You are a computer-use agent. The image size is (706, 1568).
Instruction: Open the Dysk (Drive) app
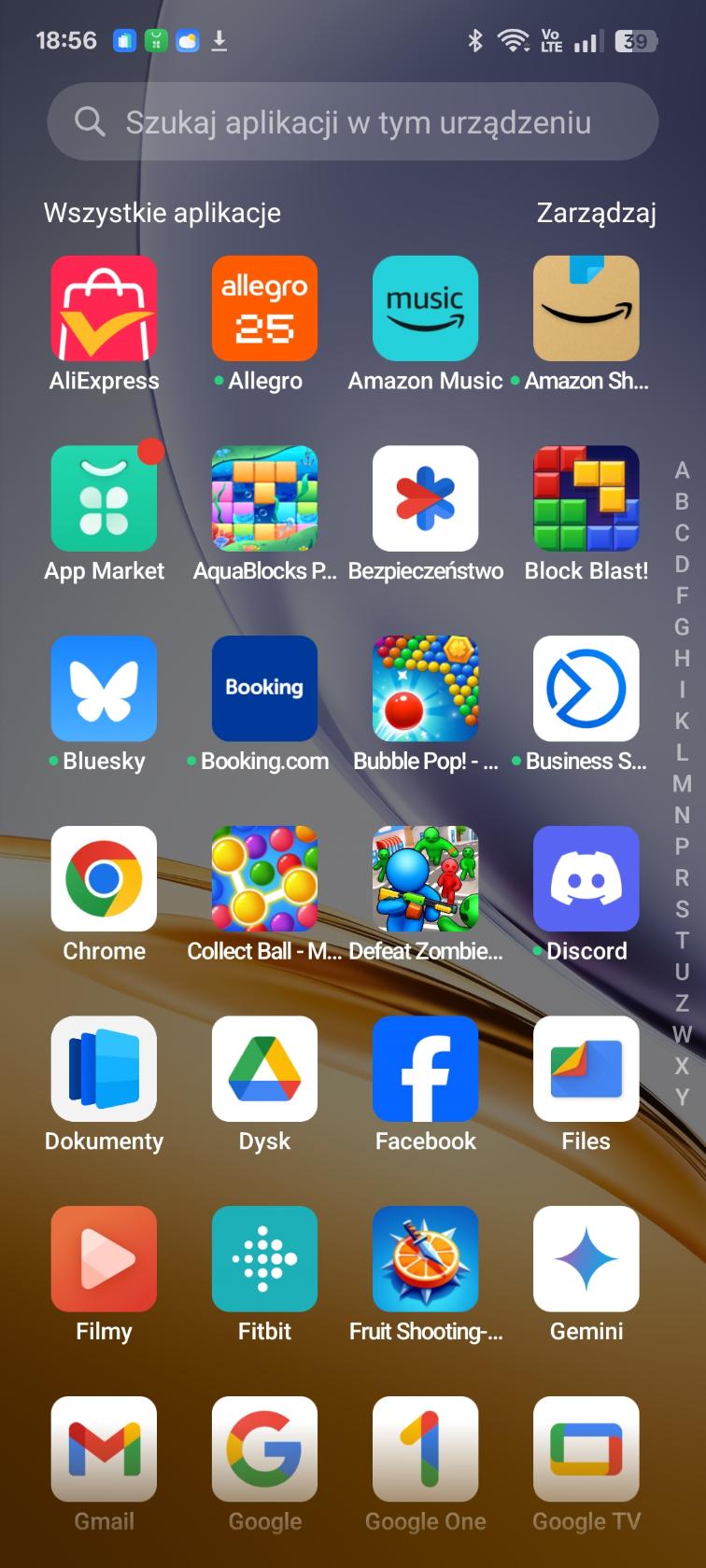click(264, 1070)
